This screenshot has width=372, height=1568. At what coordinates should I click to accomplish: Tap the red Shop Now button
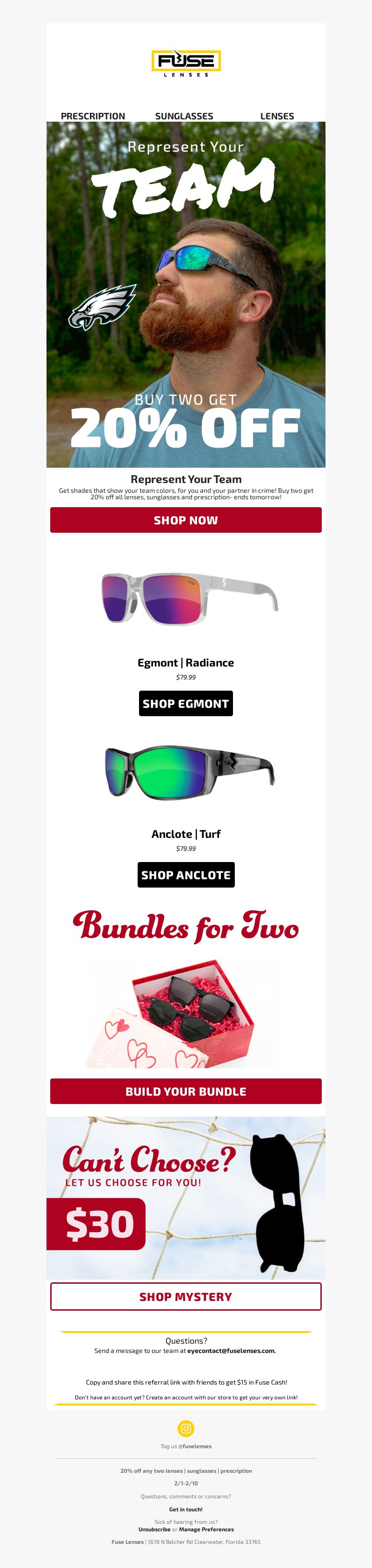[x=186, y=520]
